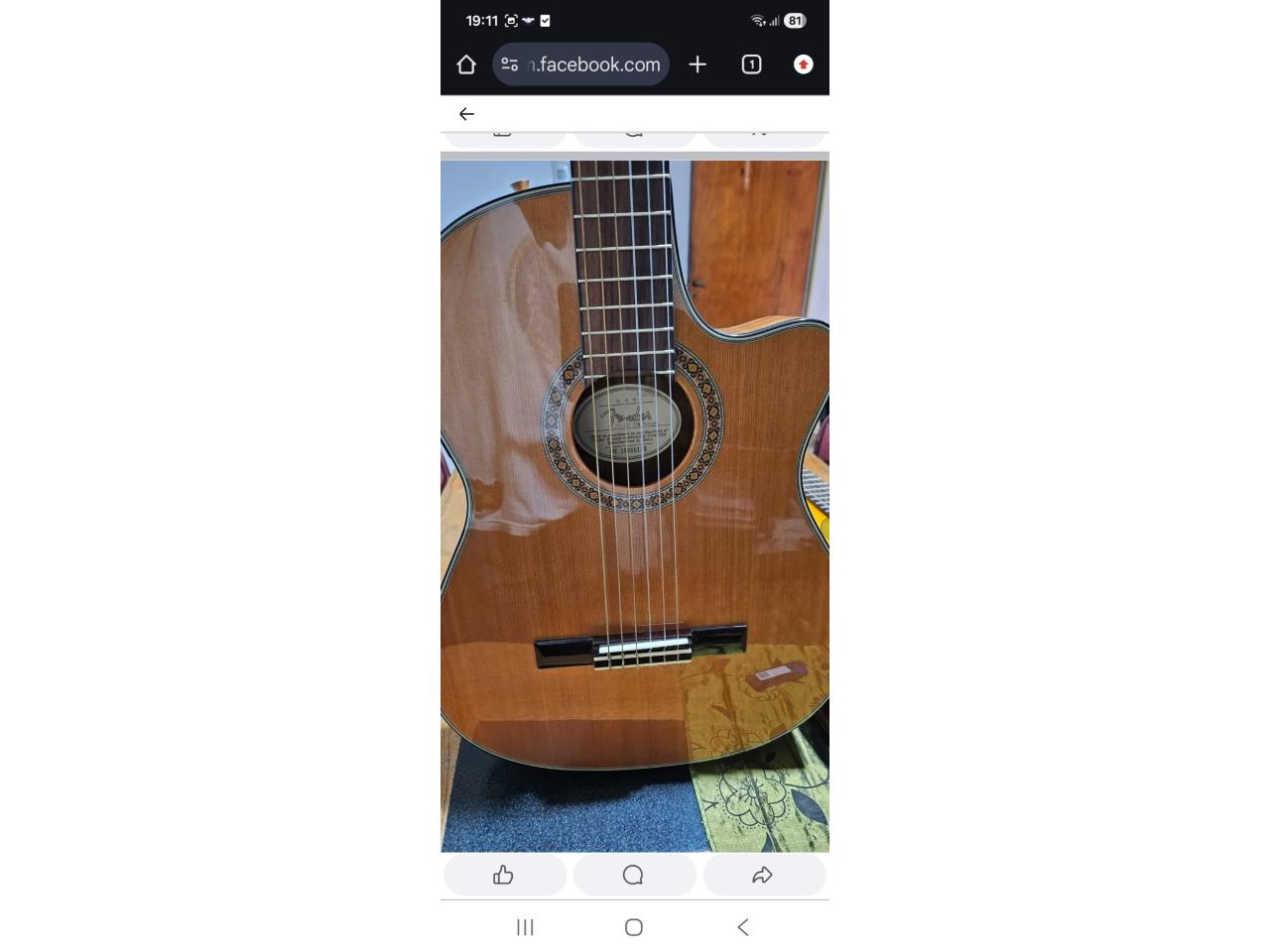Tap the system home button
Screen dimensions: 1270x952
634,927
